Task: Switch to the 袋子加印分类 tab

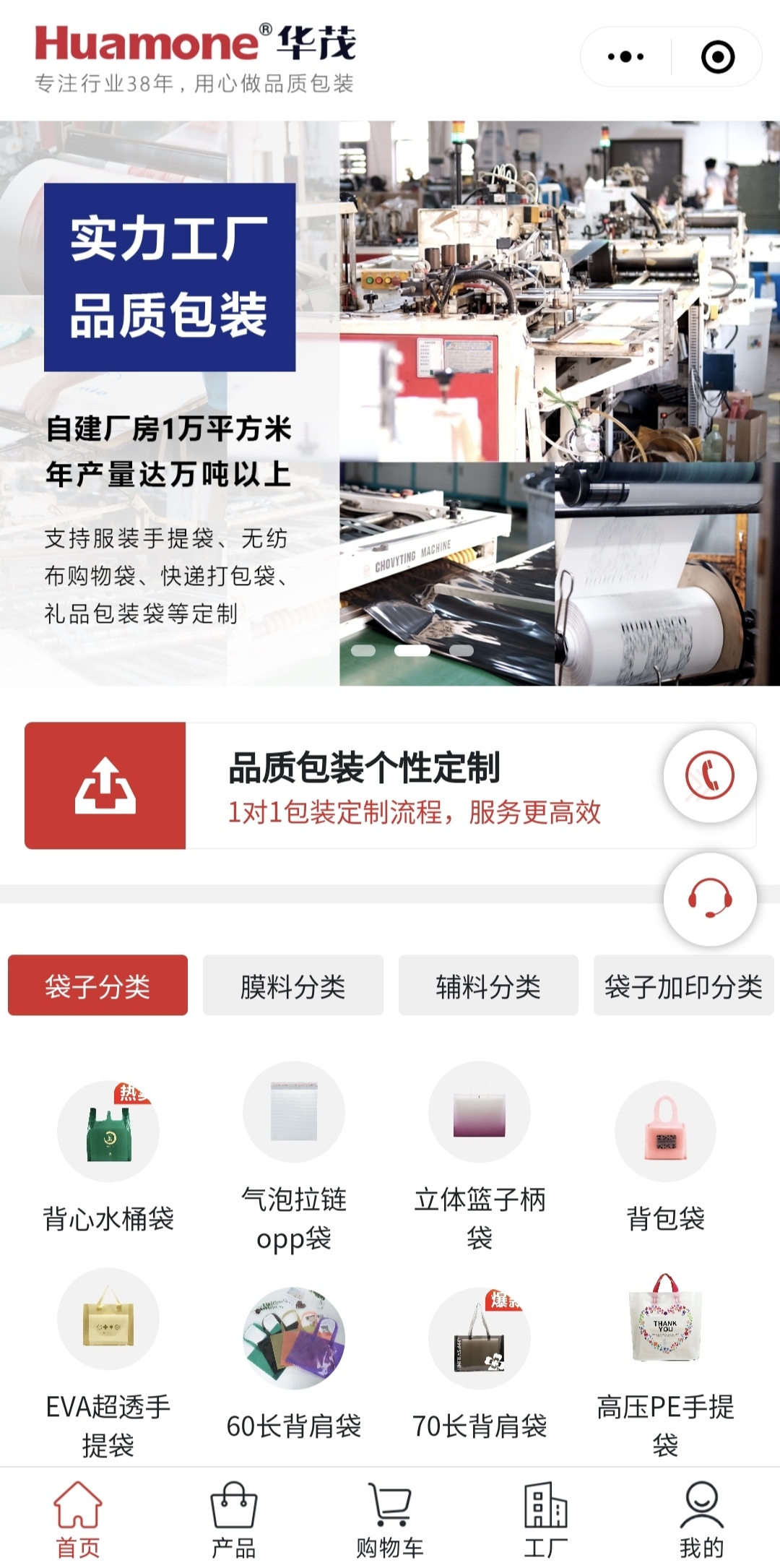Action: point(683,986)
